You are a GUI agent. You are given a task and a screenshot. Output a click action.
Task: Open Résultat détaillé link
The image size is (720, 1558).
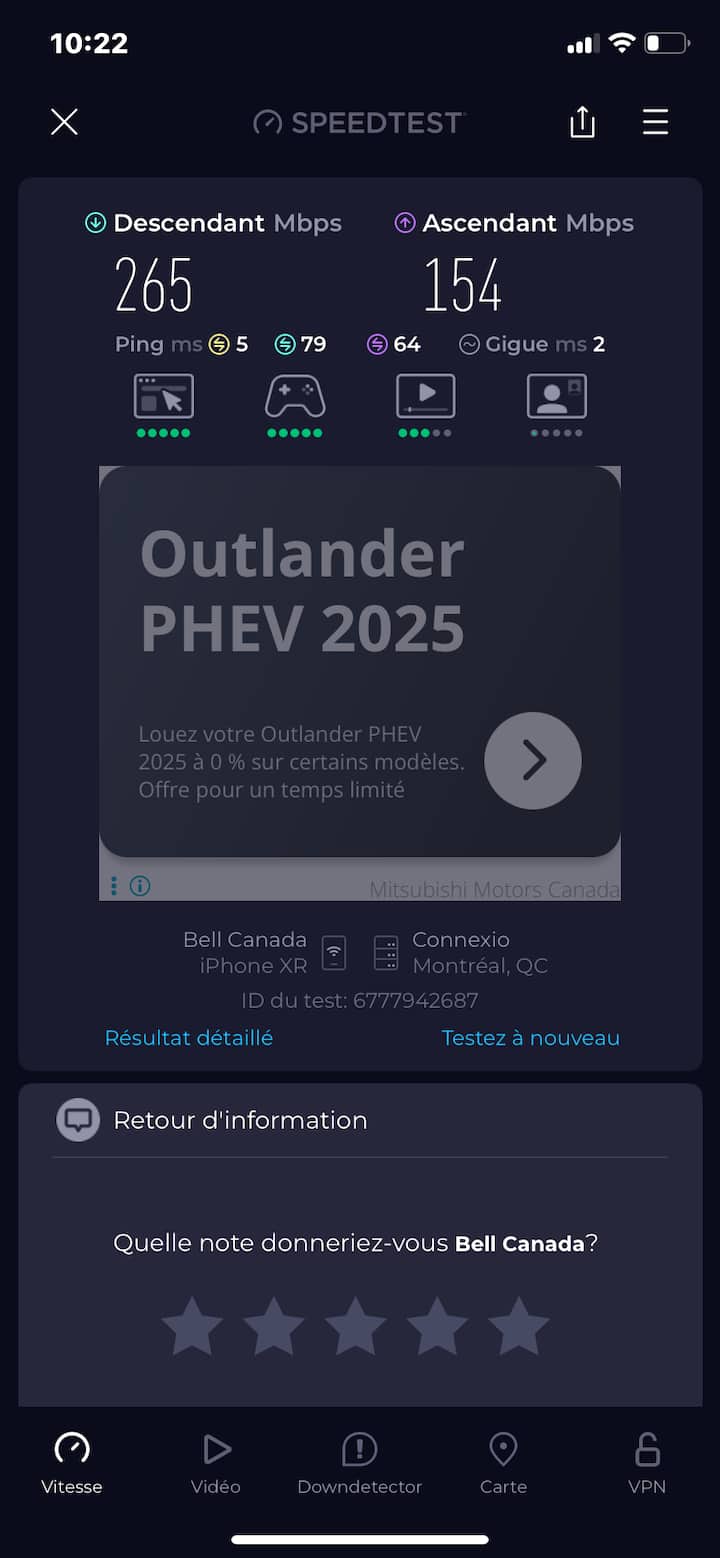coord(189,1038)
